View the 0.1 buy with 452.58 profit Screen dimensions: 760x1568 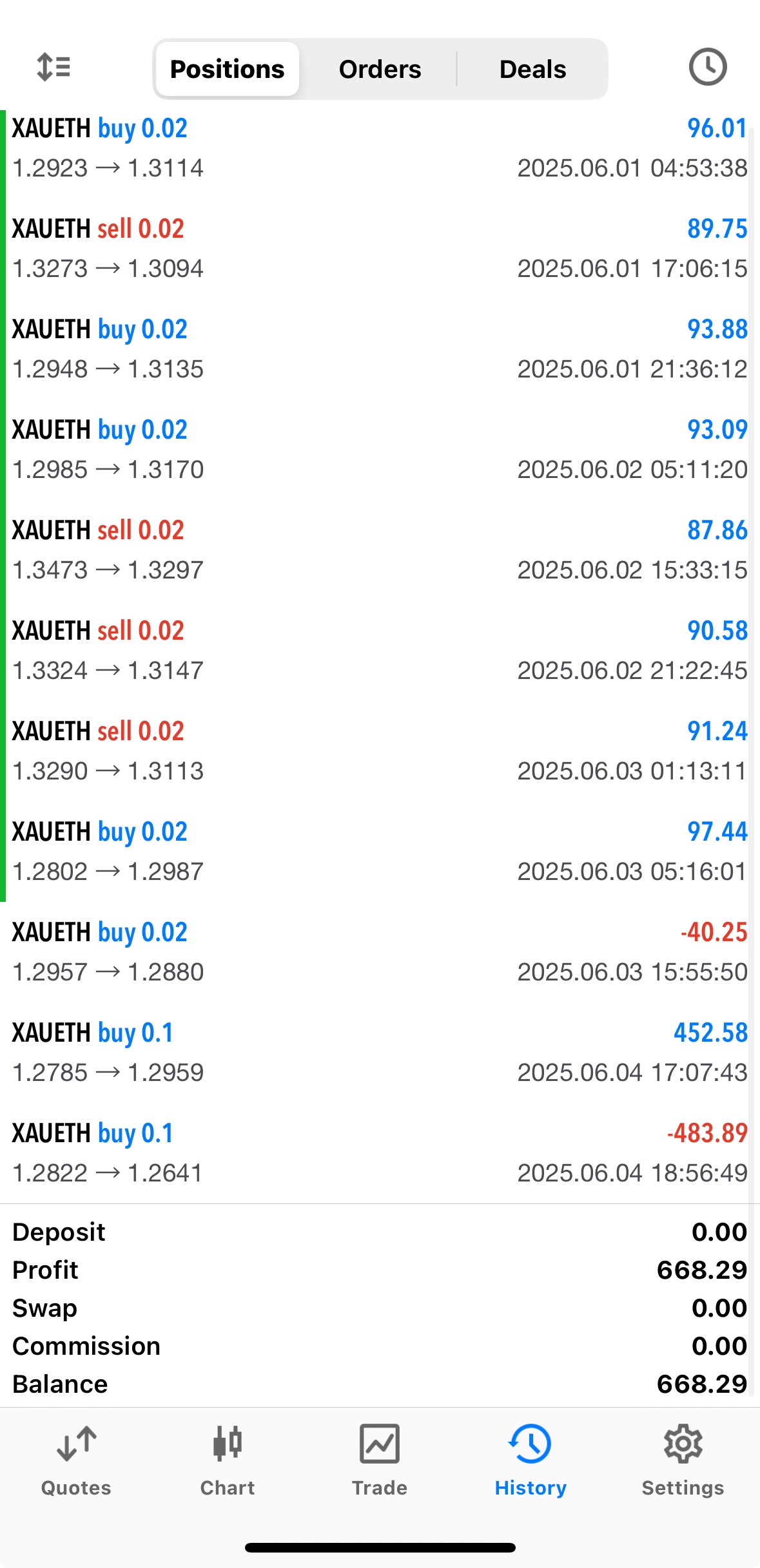point(380,1053)
